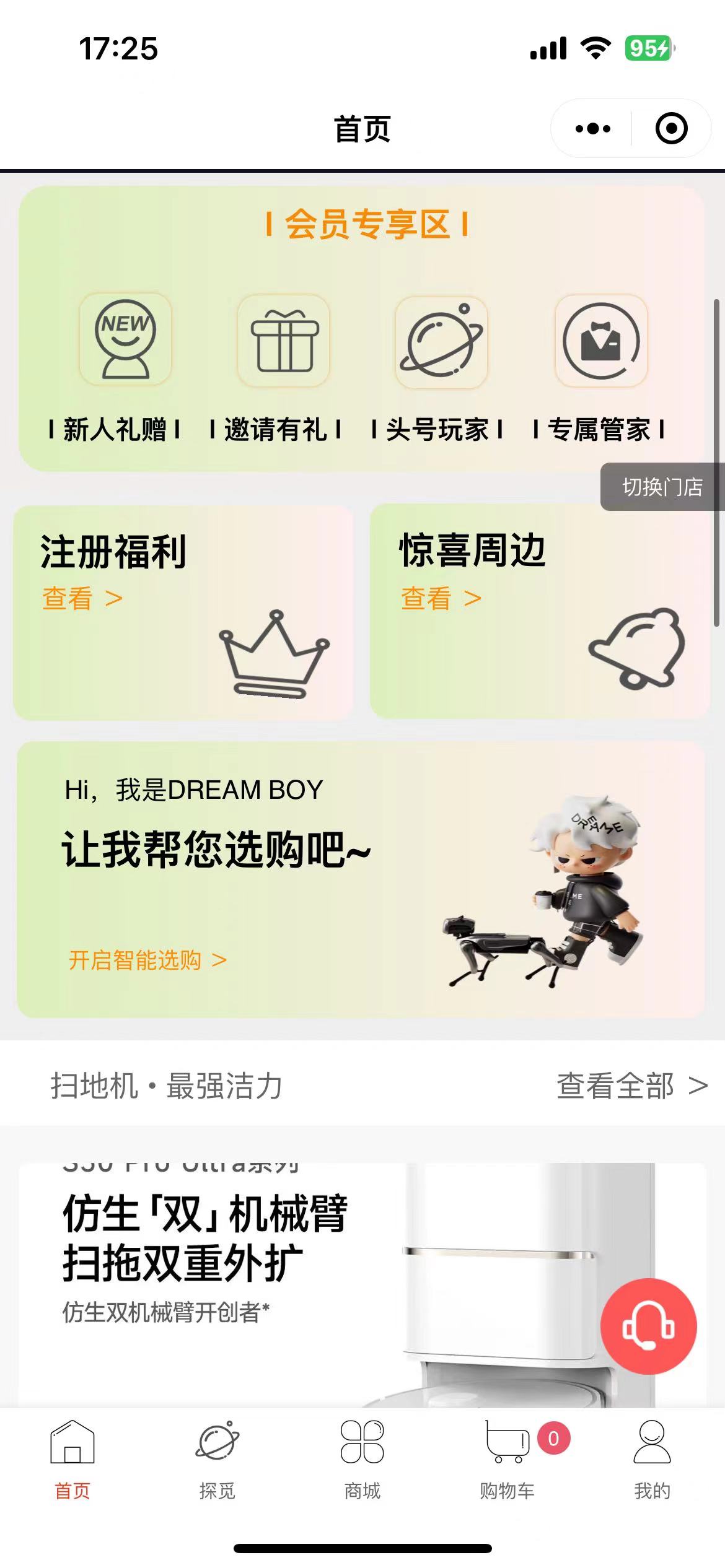
Task: Close the mini program with the circle icon
Action: click(x=671, y=129)
